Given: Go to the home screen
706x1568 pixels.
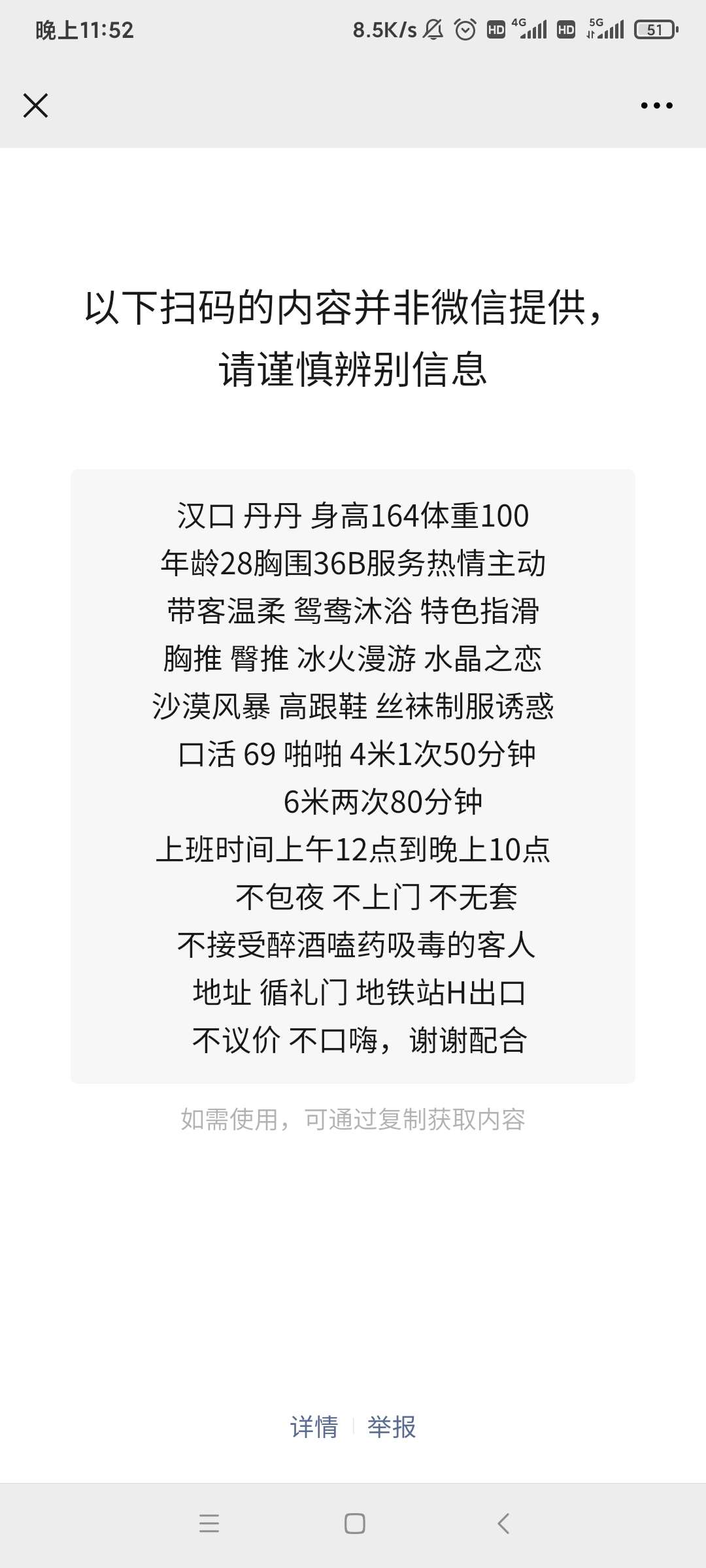Looking at the screenshot, I should click(x=354, y=1524).
